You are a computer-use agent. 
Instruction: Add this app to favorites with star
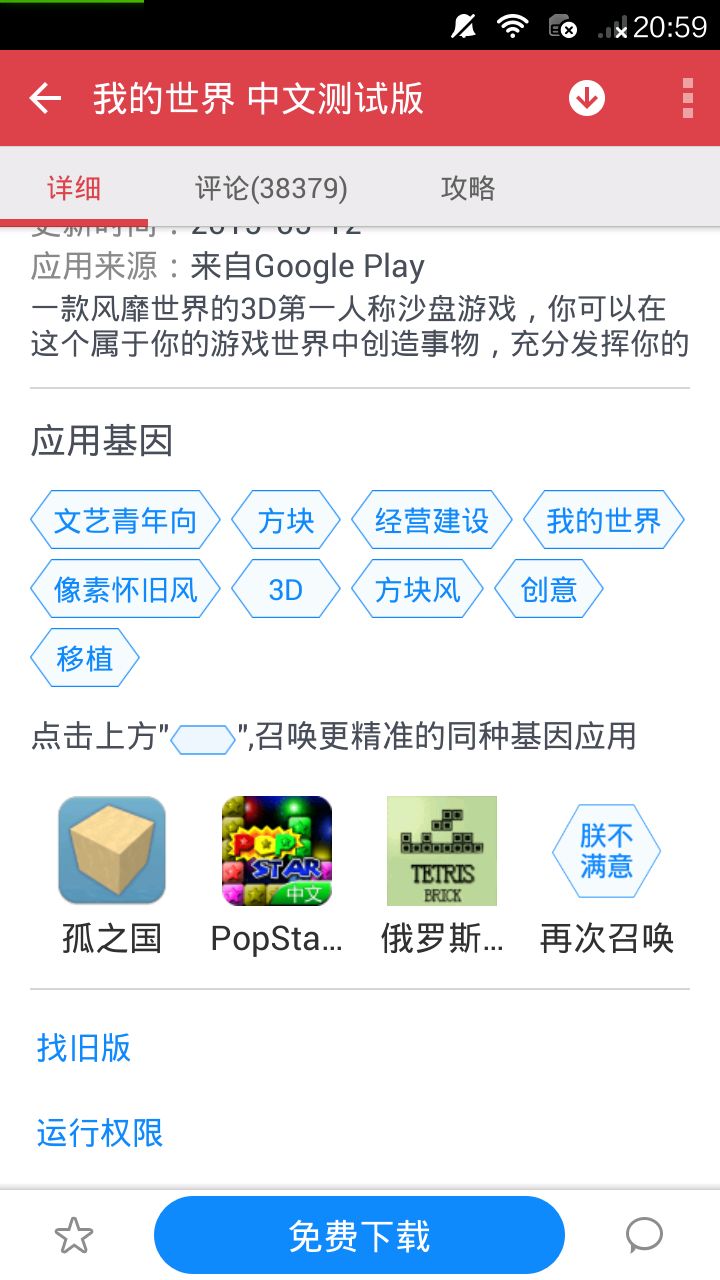pyautogui.click(x=74, y=1236)
